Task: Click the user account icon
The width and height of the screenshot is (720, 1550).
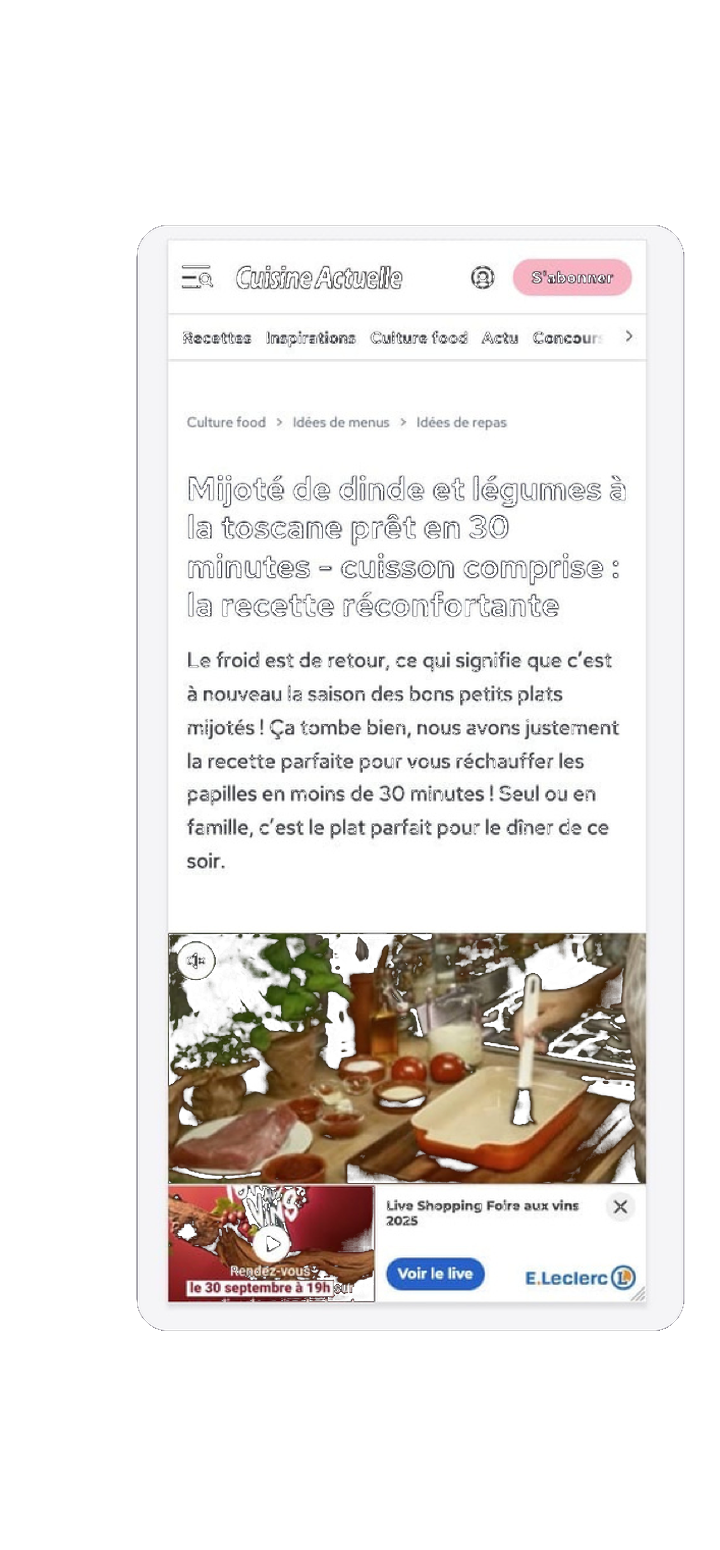Action: click(x=483, y=278)
